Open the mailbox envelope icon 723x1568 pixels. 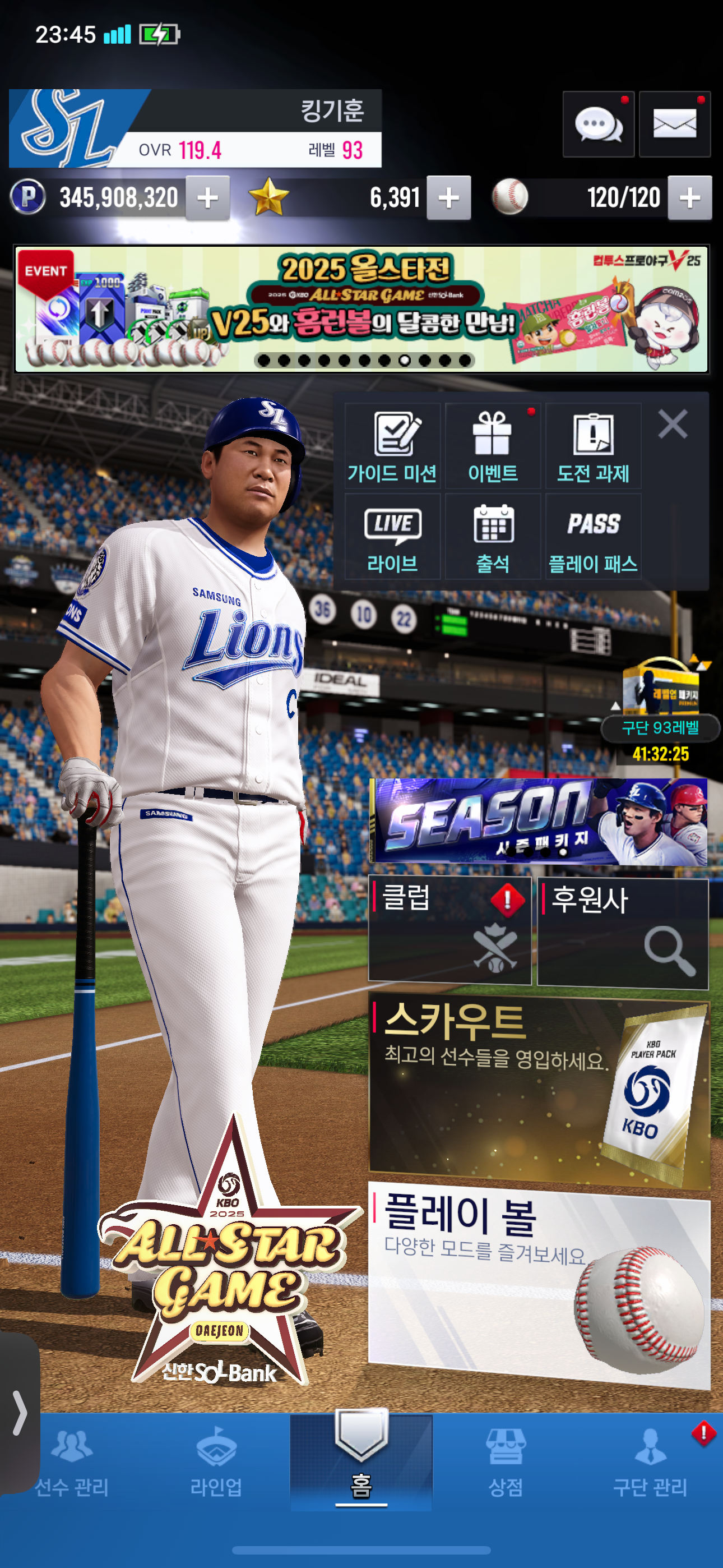(x=674, y=125)
